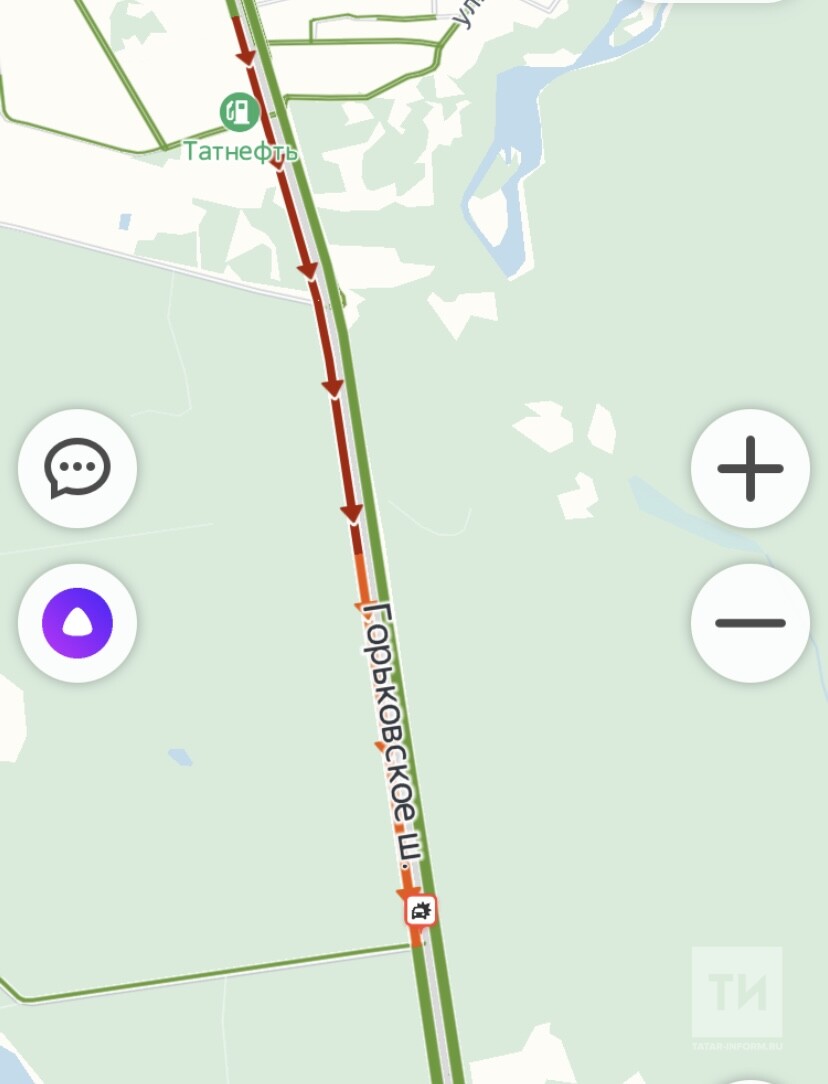Zoom out of the map
828x1084 pixels.
(750, 623)
